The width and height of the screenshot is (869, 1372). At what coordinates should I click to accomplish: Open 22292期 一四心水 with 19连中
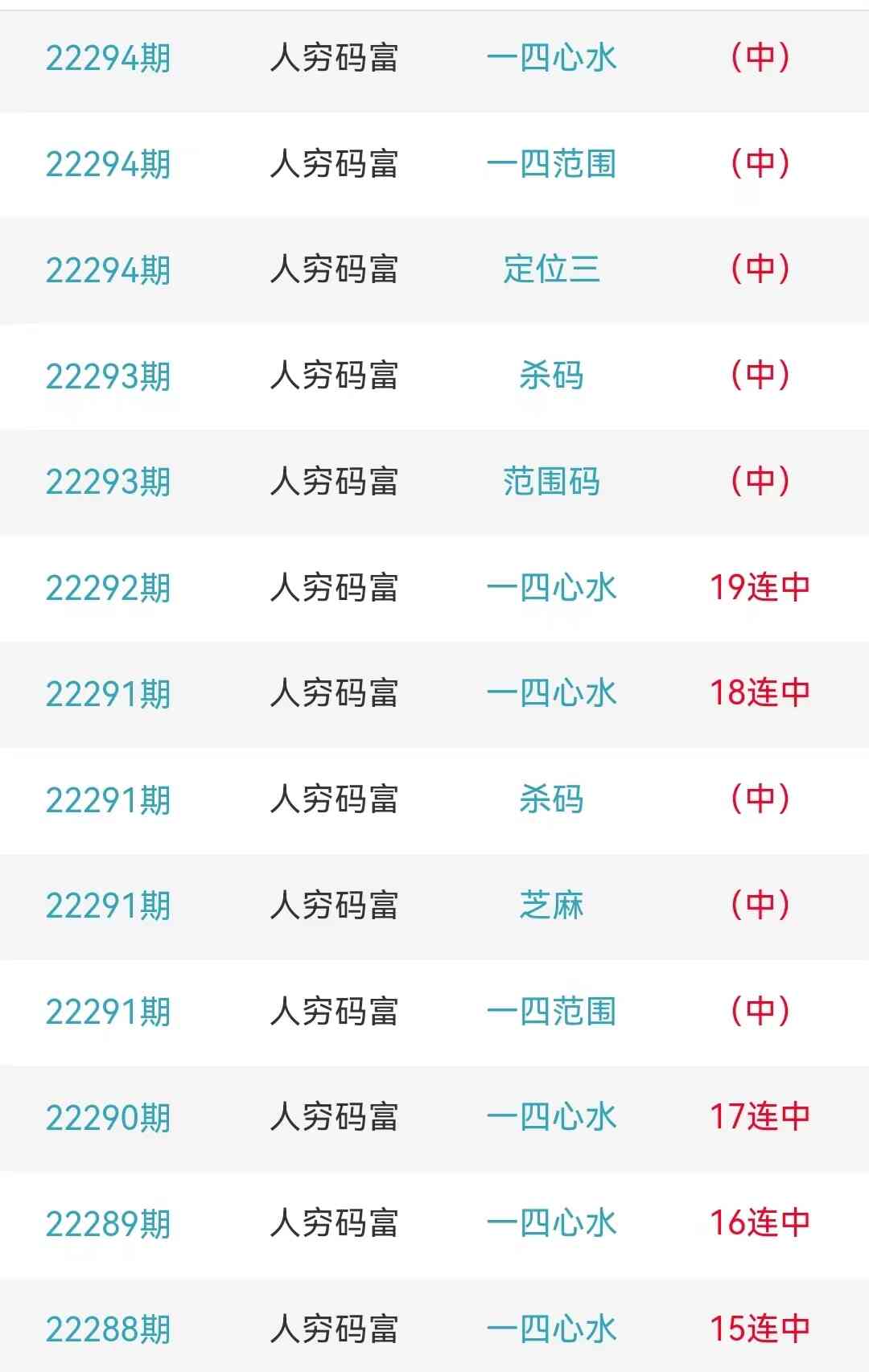click(x=551, y=588)
